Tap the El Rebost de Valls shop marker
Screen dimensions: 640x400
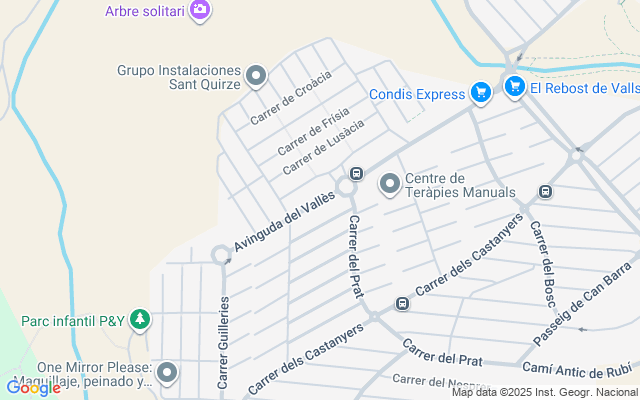[x=515, y=86]
